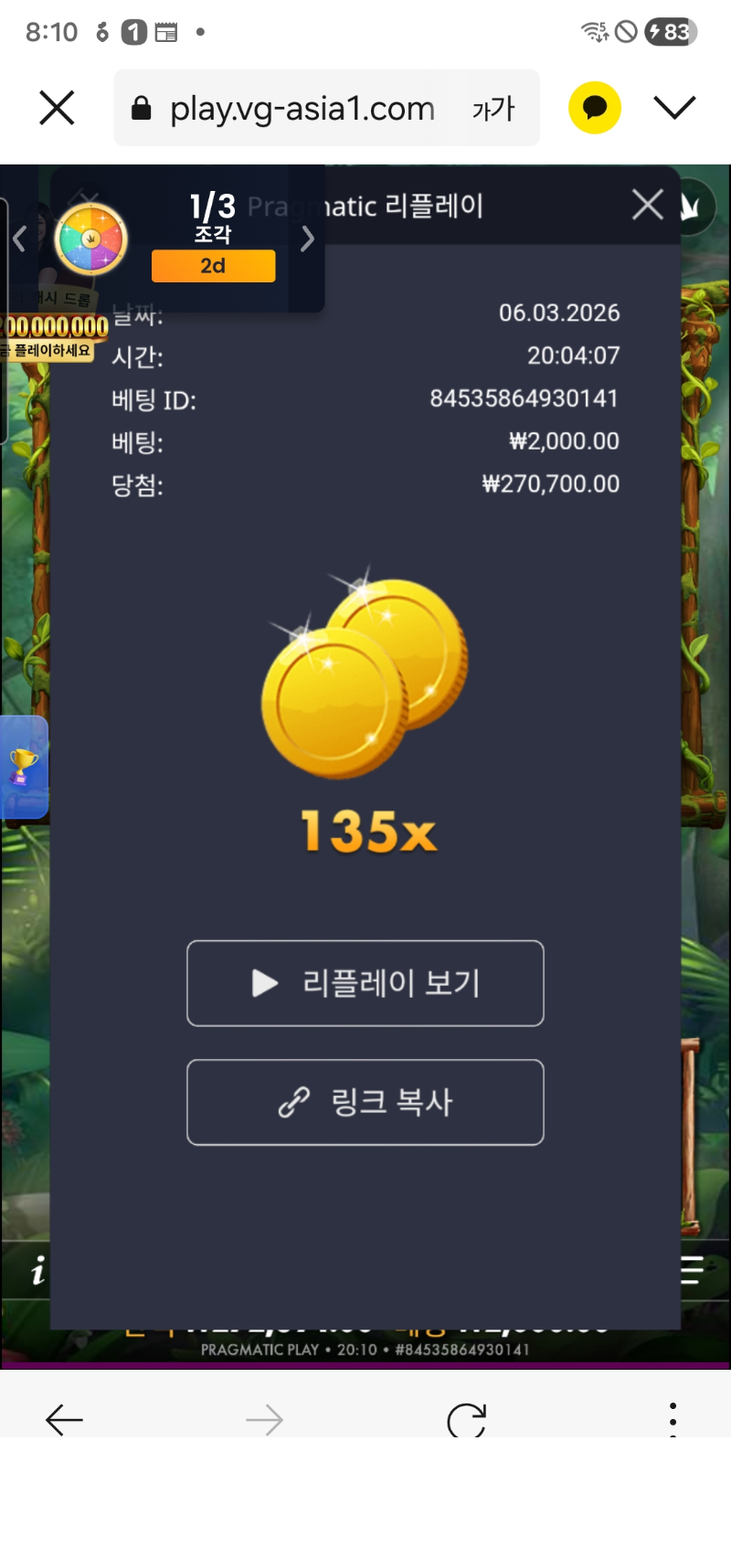Dismiss the Pragmatic 리플레이 dialog
The image size is (731, 1568).
648,205
